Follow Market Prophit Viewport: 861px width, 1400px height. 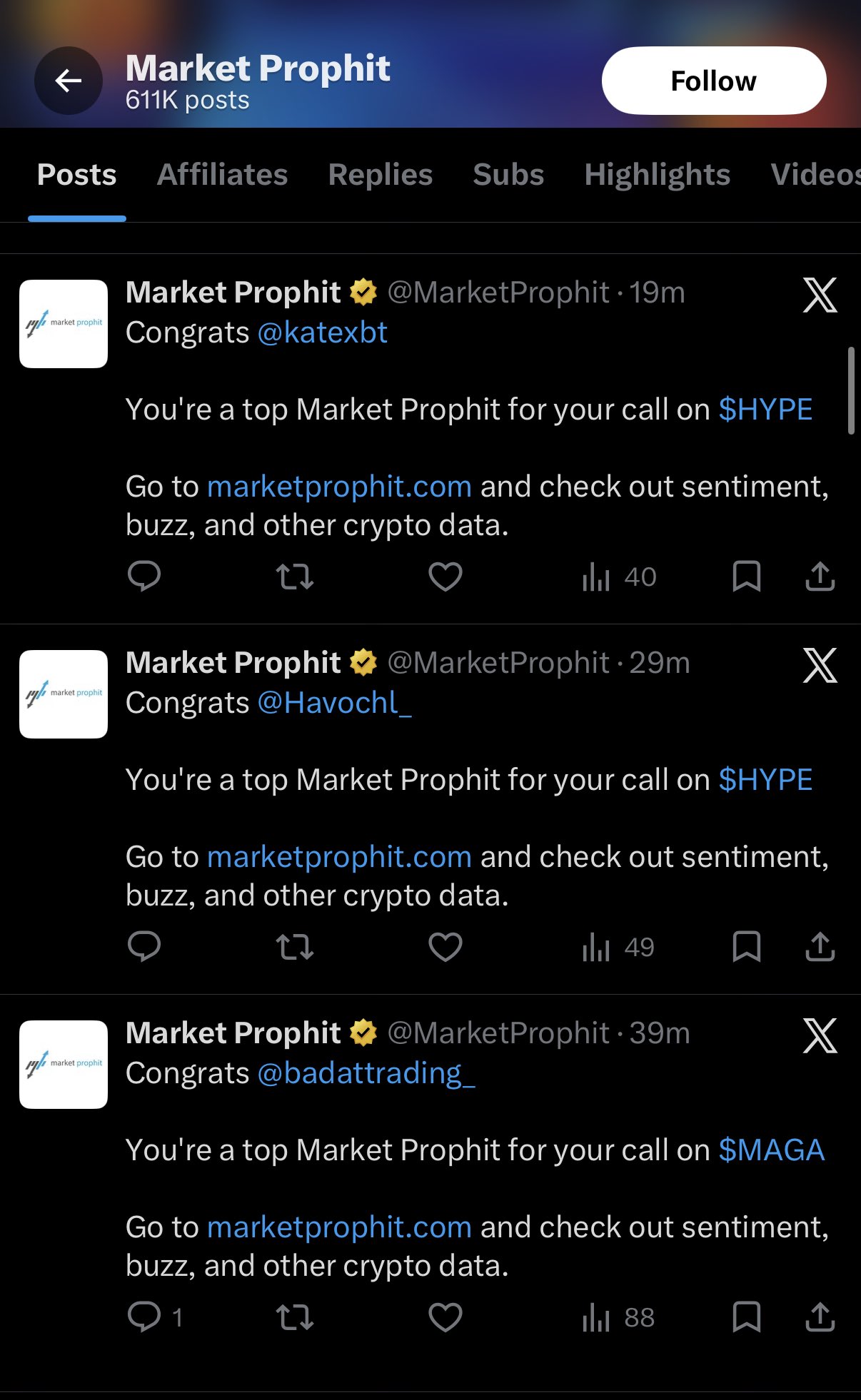pyautogui.click(x=713, y=81)
